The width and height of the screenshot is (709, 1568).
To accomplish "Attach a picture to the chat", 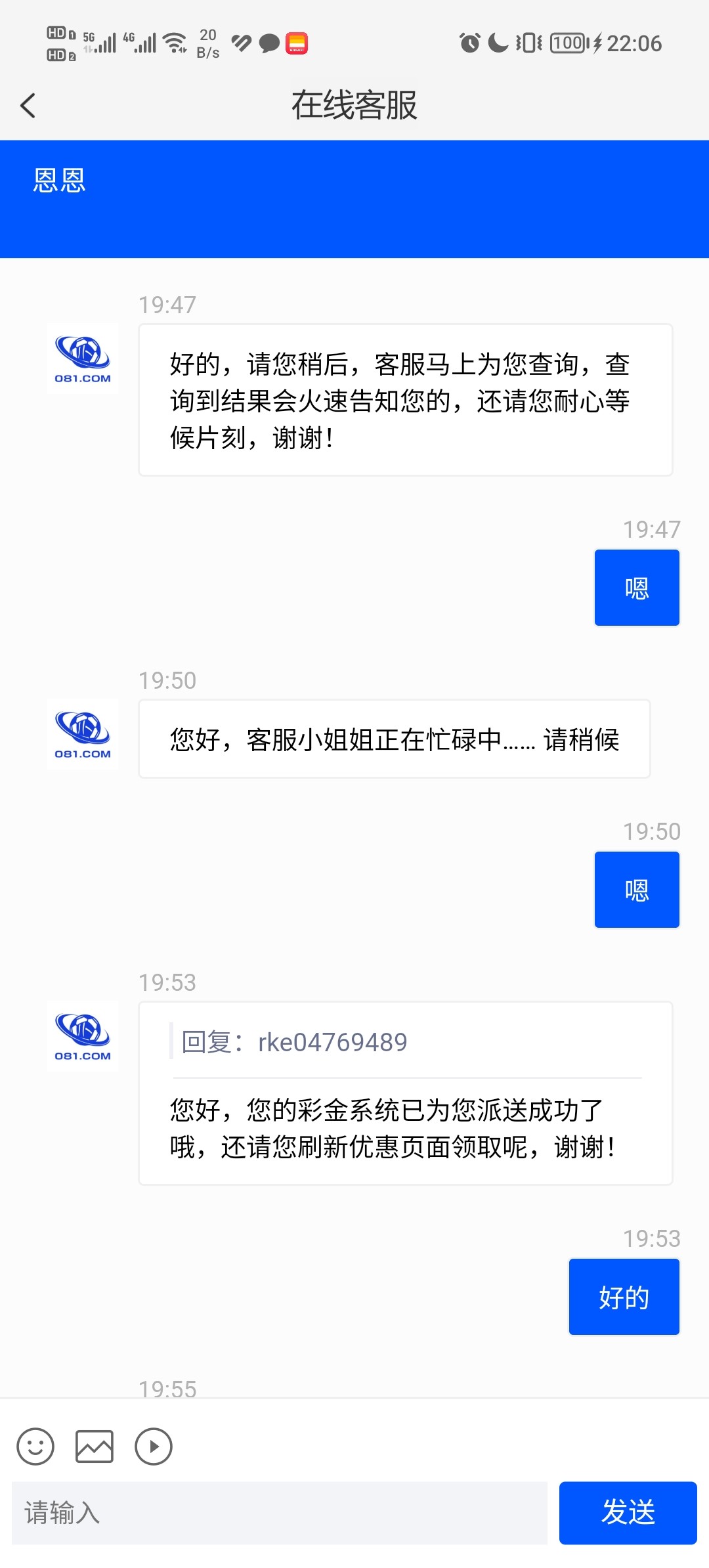I will [x=95, y=1447].
